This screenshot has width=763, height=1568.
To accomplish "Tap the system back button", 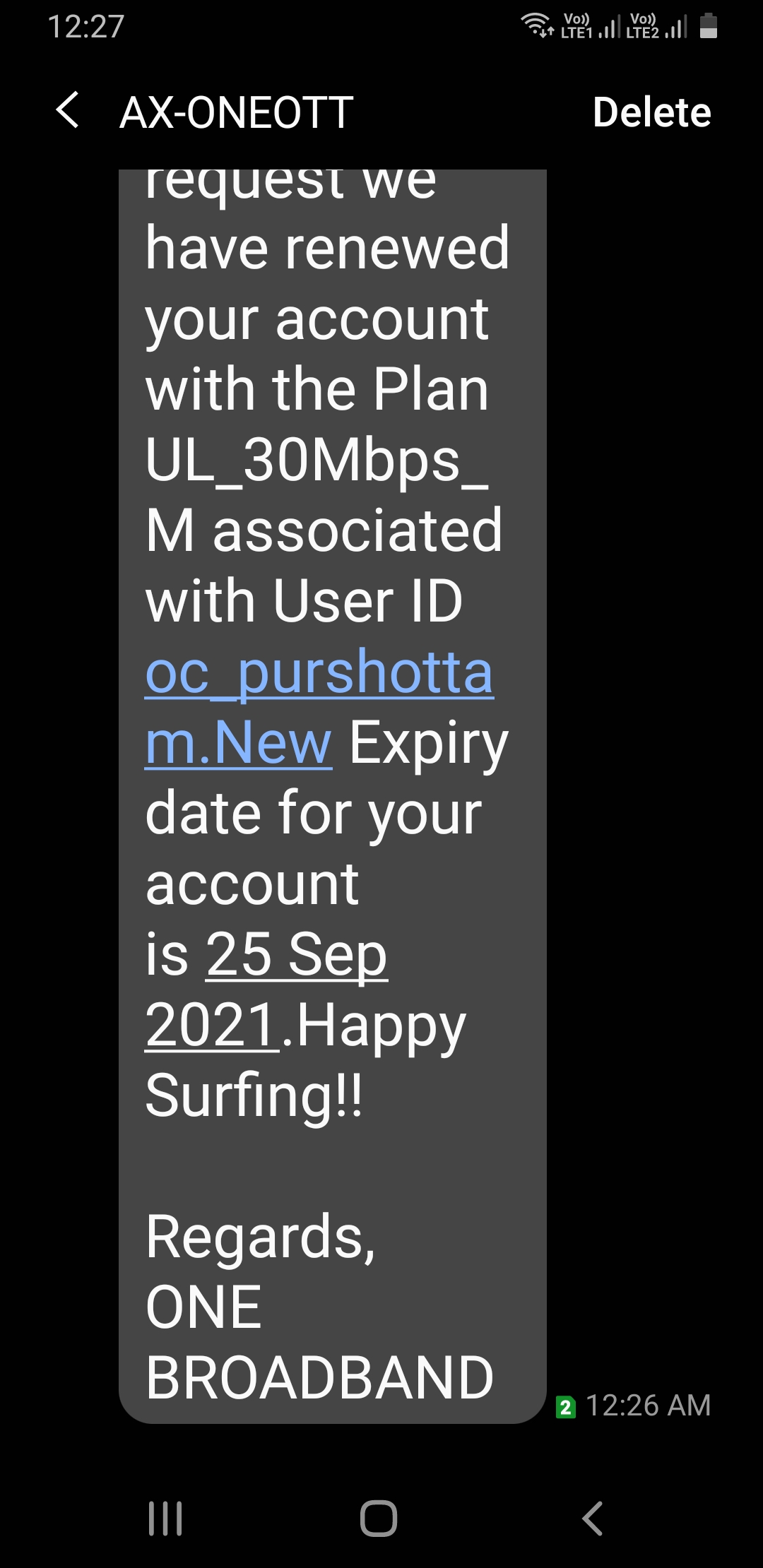I will tap(593, 1518).
